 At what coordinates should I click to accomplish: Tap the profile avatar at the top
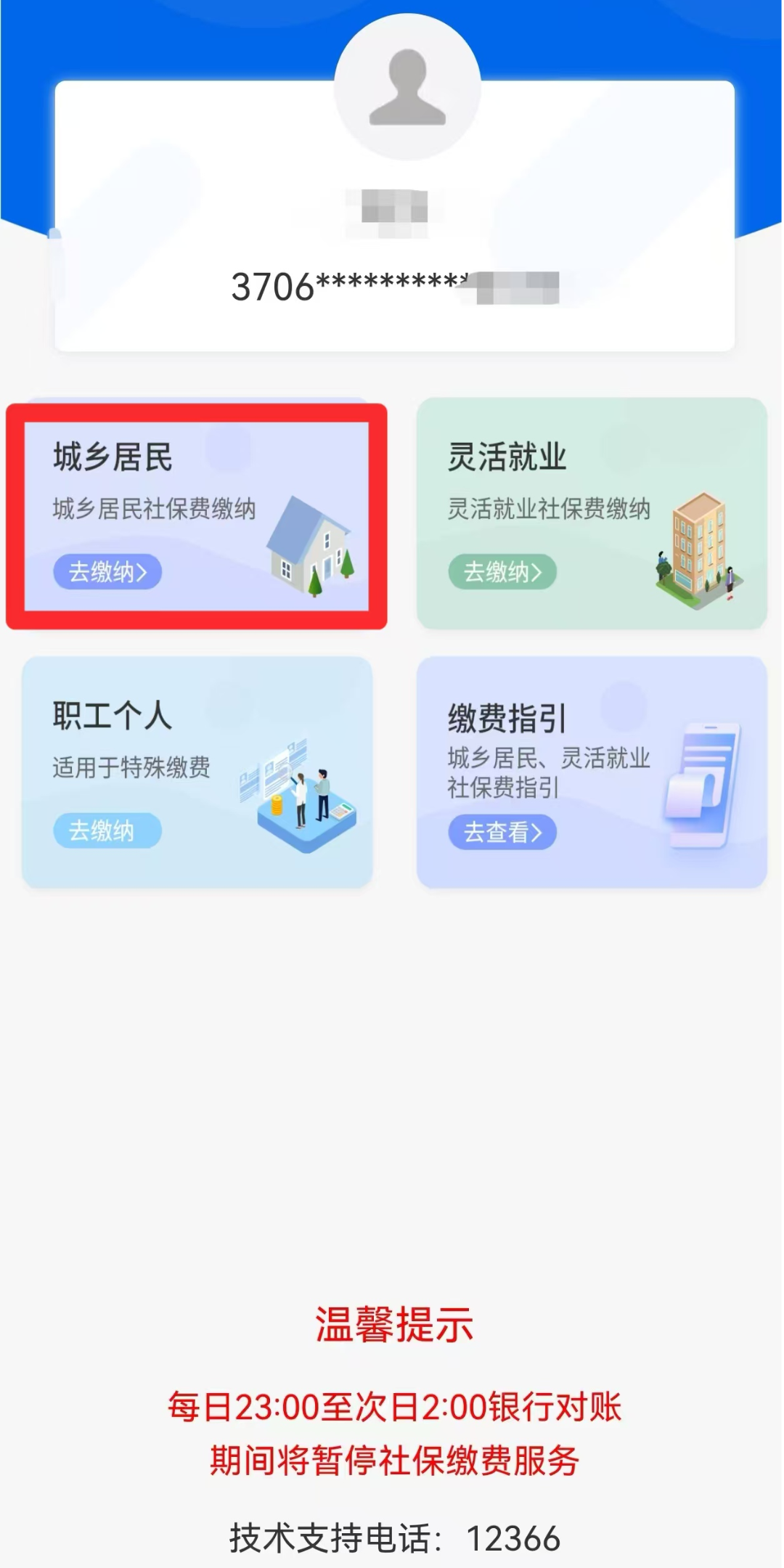point(407,87)
